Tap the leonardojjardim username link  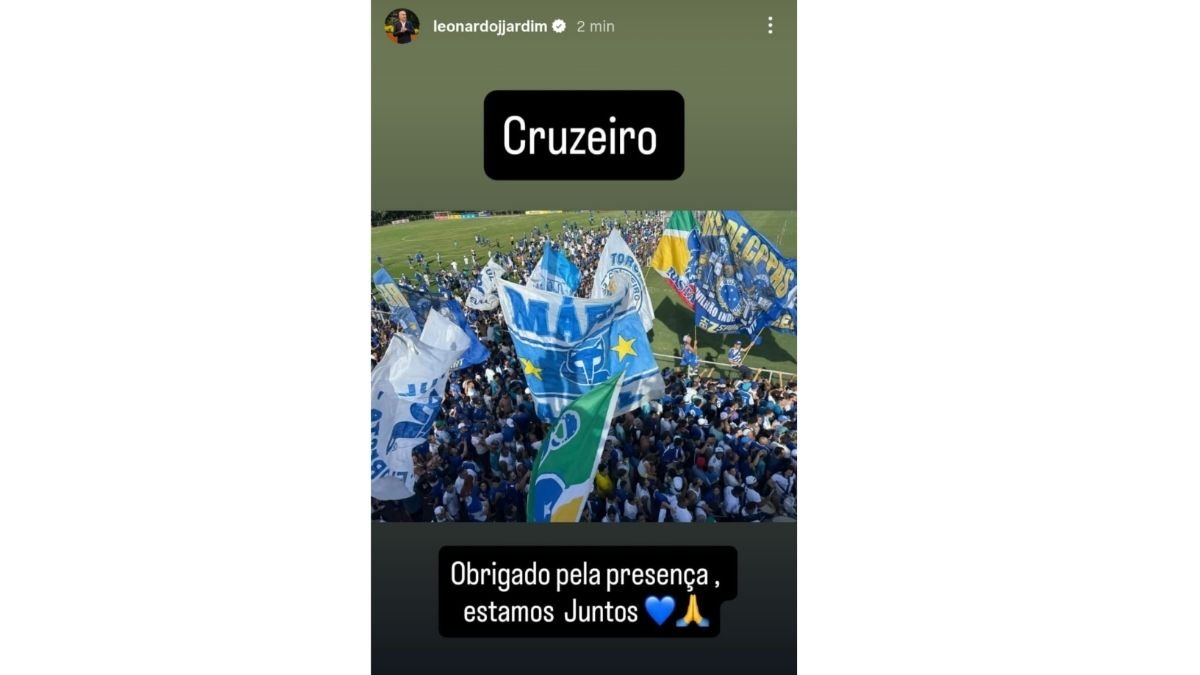489,27
